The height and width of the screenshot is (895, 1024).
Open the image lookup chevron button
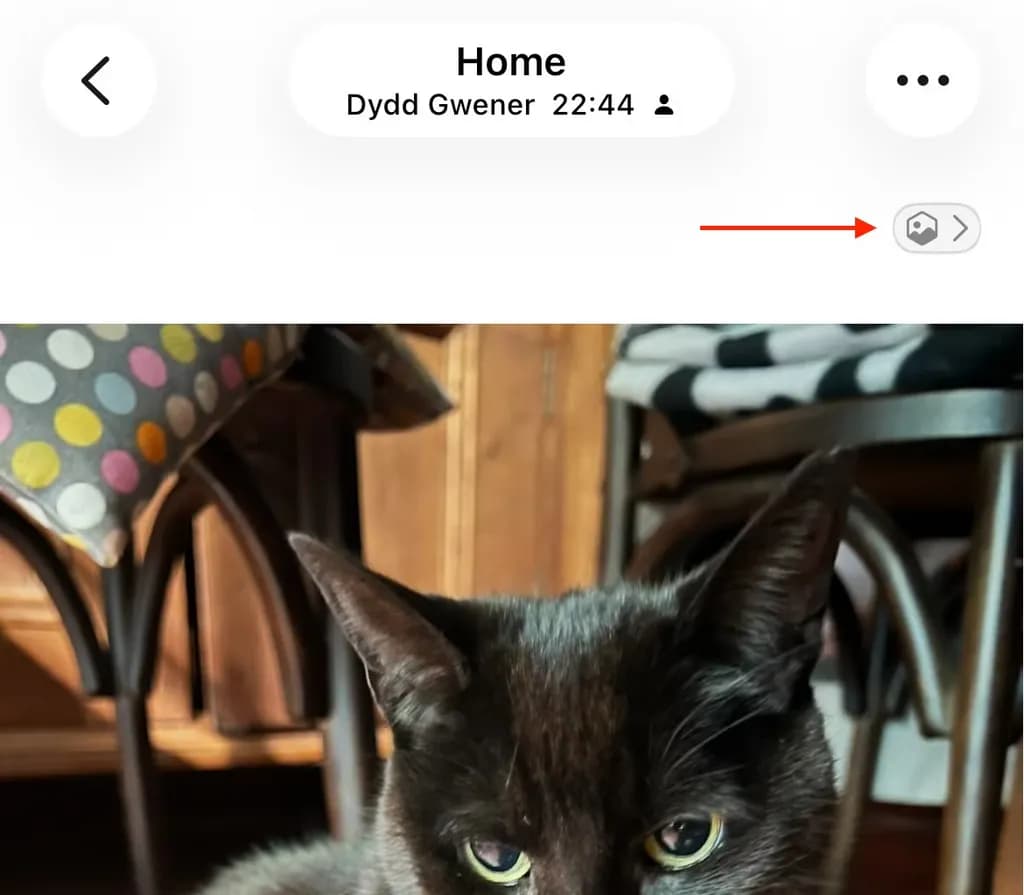point(937,229)
